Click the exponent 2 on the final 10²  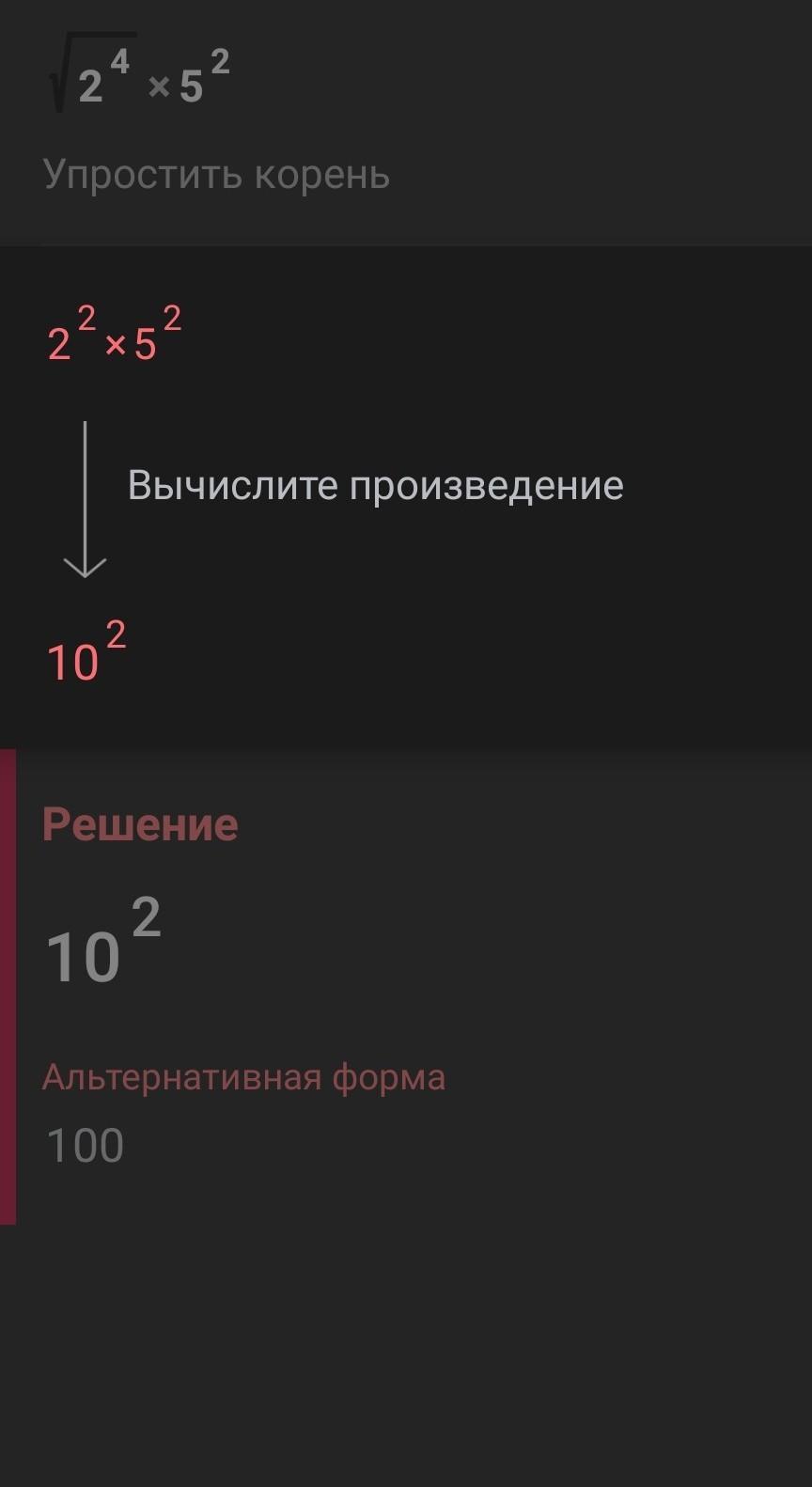[148, 916]
